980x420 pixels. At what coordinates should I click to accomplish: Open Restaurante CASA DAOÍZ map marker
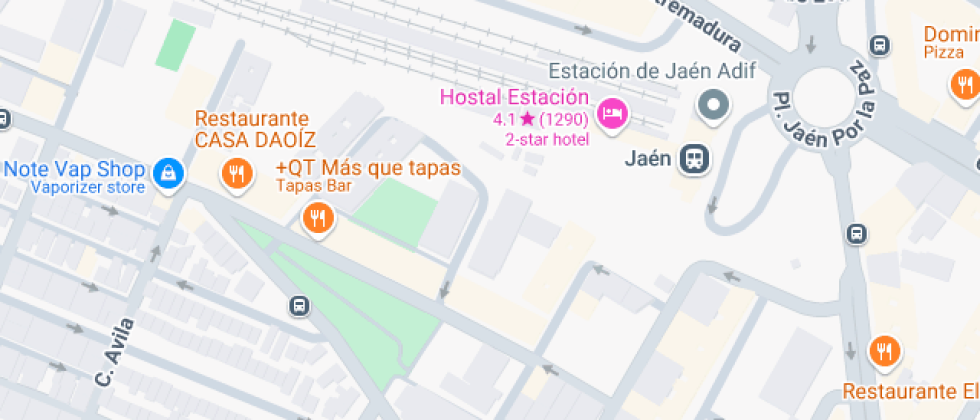pos(236,175)
